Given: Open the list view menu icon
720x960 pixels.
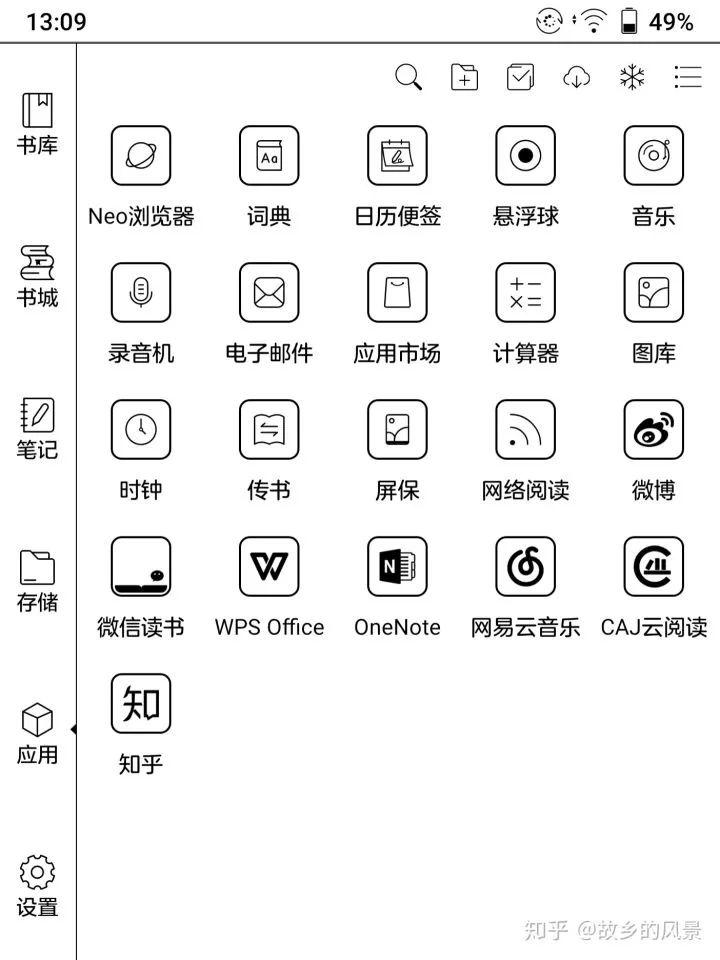Looking at the screenshot, I should click(x=688, y=77).
